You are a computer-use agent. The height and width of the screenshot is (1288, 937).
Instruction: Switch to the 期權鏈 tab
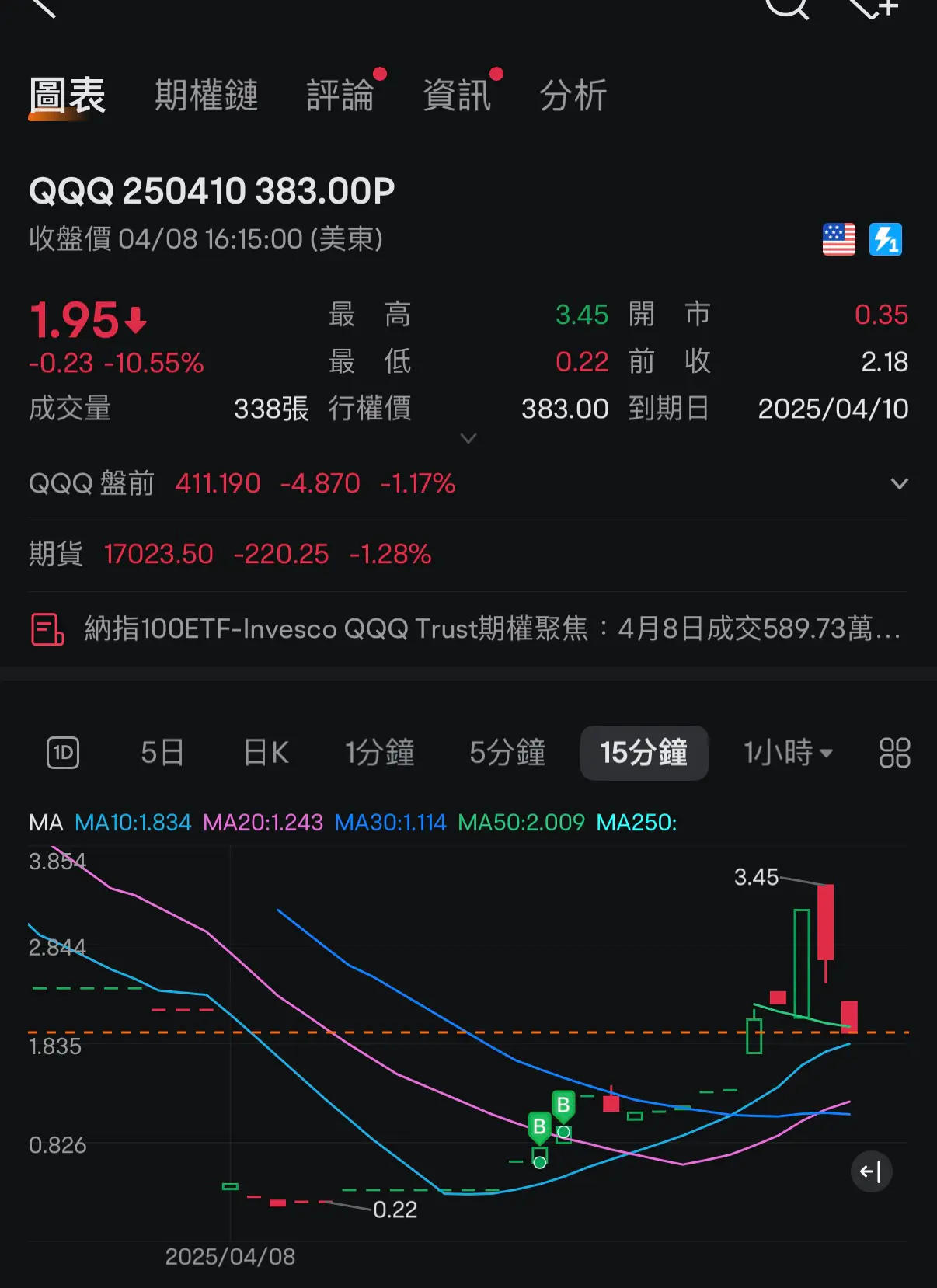coord(206,96)
